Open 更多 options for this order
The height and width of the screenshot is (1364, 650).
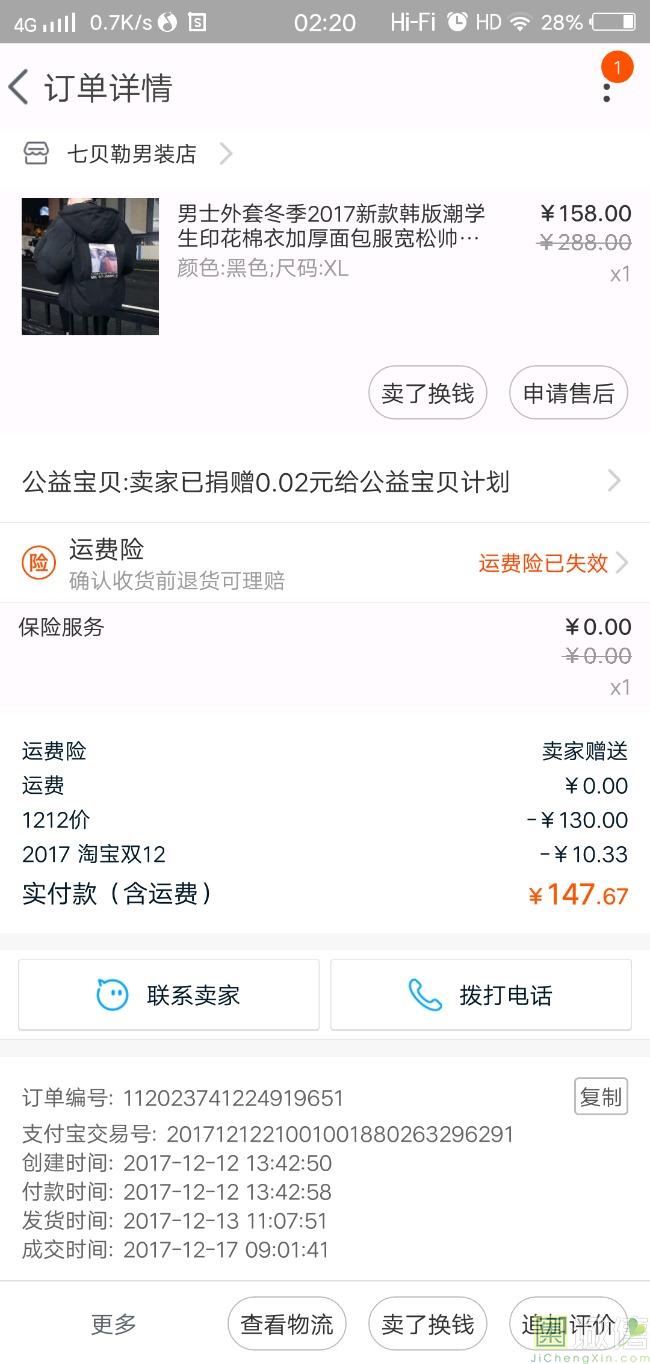pos(113,1325)
